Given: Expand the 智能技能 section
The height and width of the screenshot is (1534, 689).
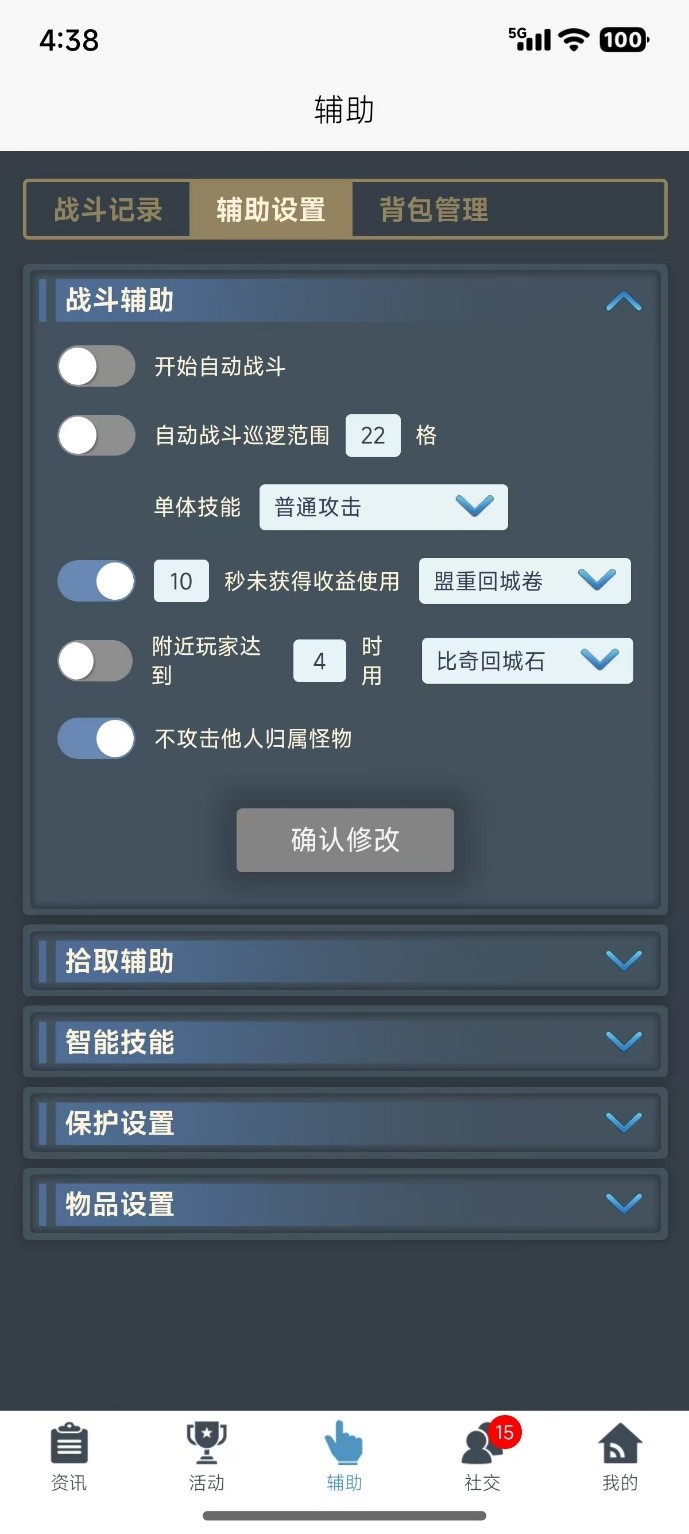Looking at the screenshot, I should 623,1042.
